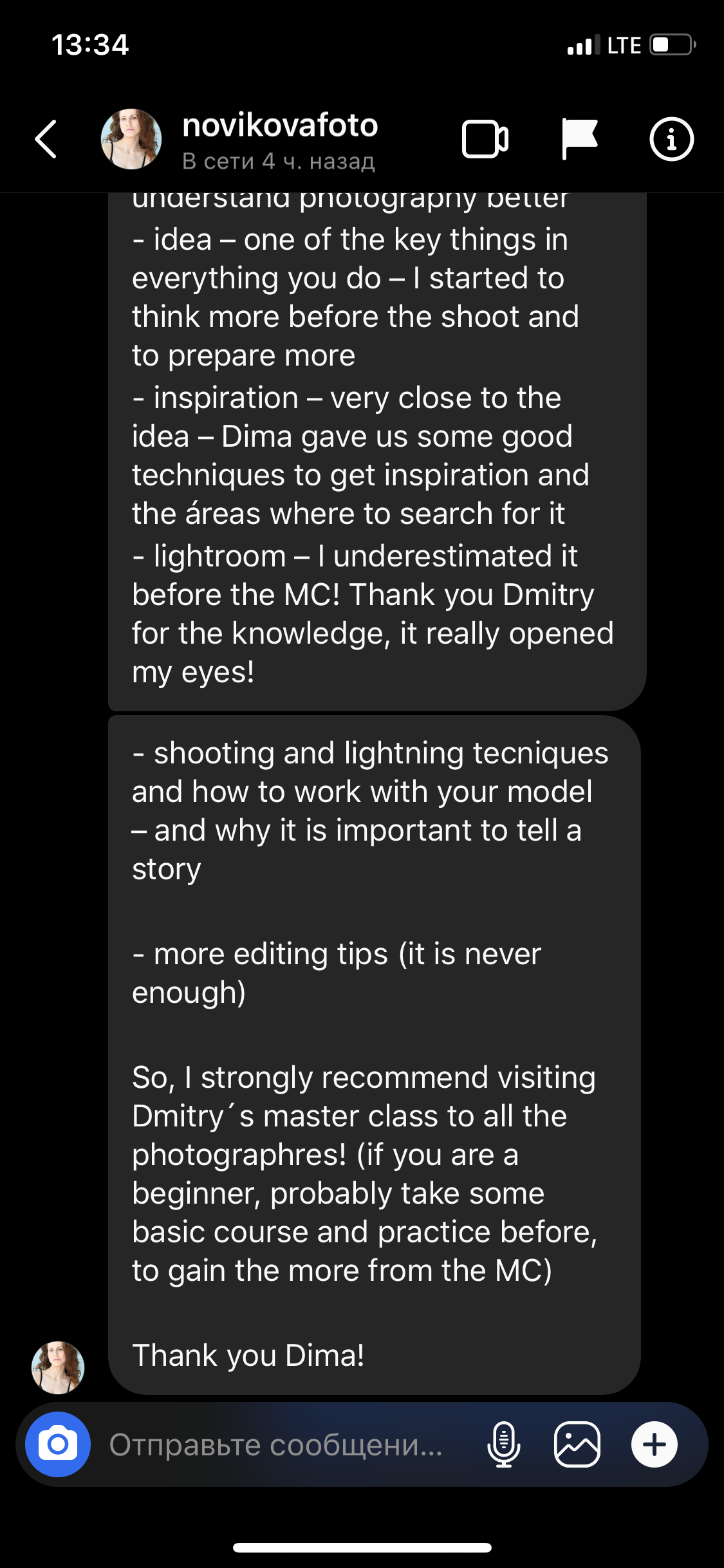This screenshot has height=1568, width=724.
Task: Open conversation info details
Action: point(671,139)
